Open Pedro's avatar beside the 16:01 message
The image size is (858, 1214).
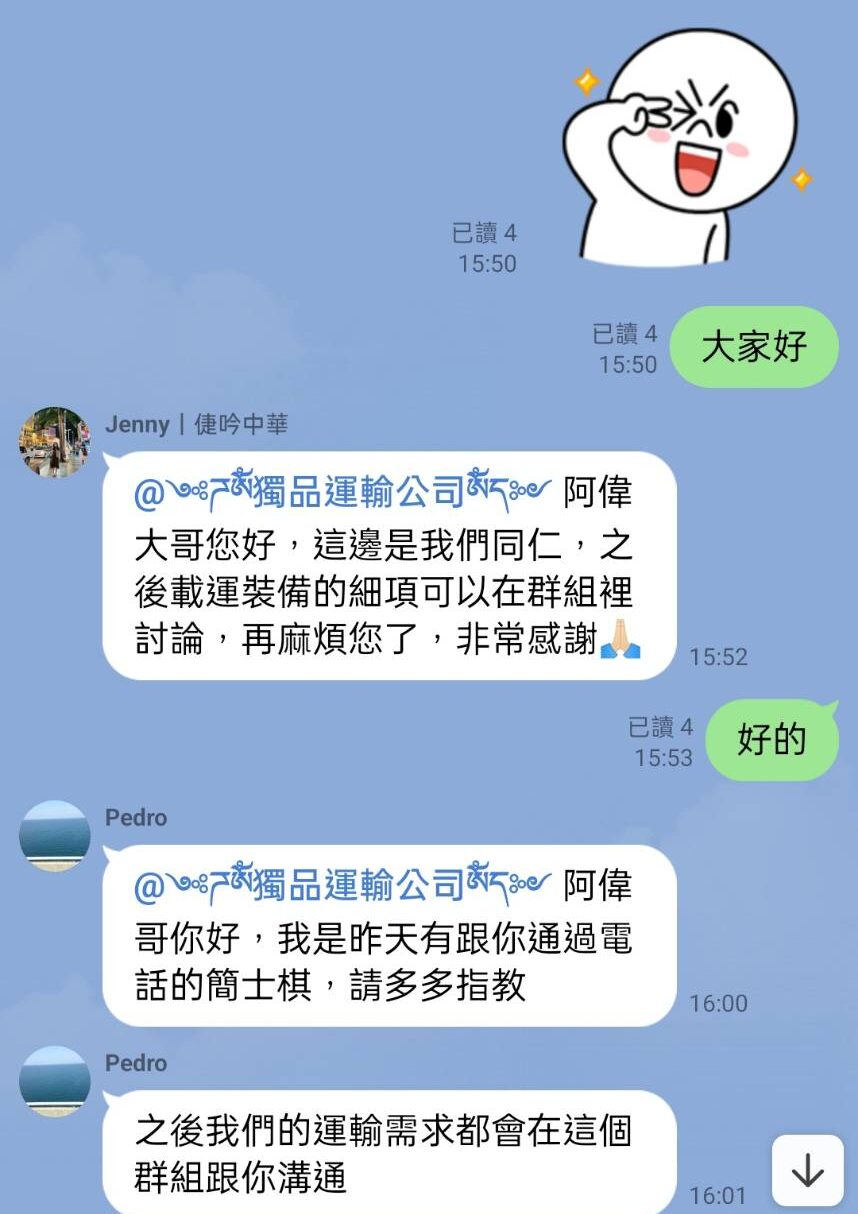[x=55, y=1081]
